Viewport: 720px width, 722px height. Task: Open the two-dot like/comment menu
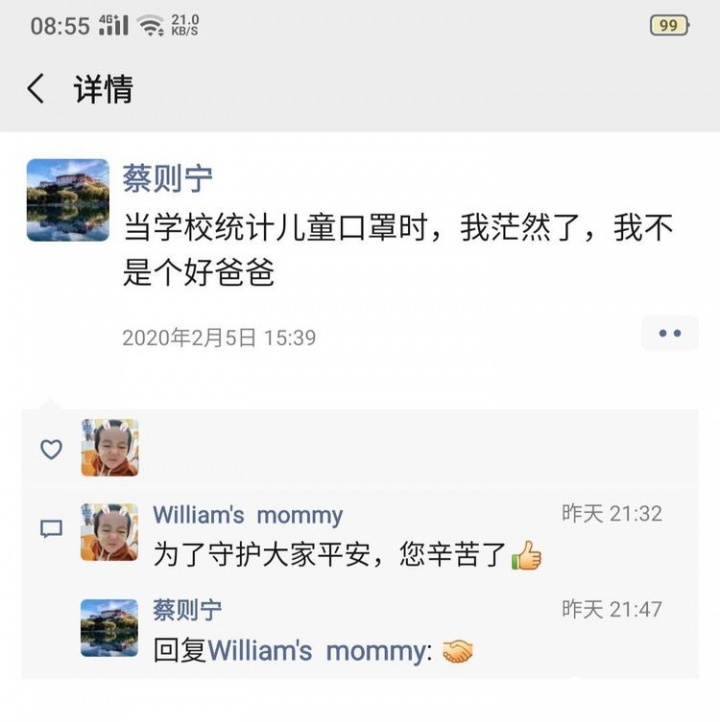pyautogui.click(x=669, y=334)
